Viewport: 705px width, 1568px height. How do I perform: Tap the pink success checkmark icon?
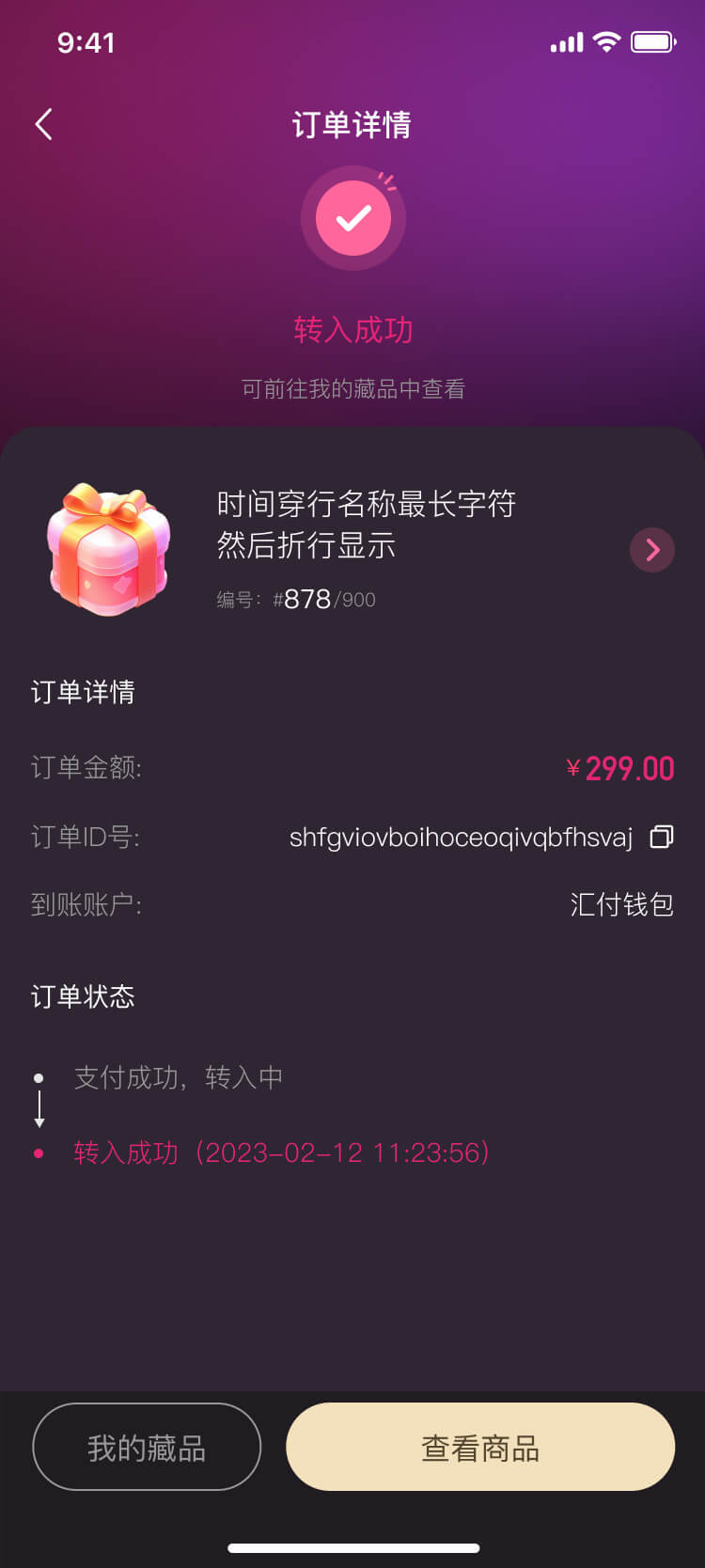tap(352, 217)
